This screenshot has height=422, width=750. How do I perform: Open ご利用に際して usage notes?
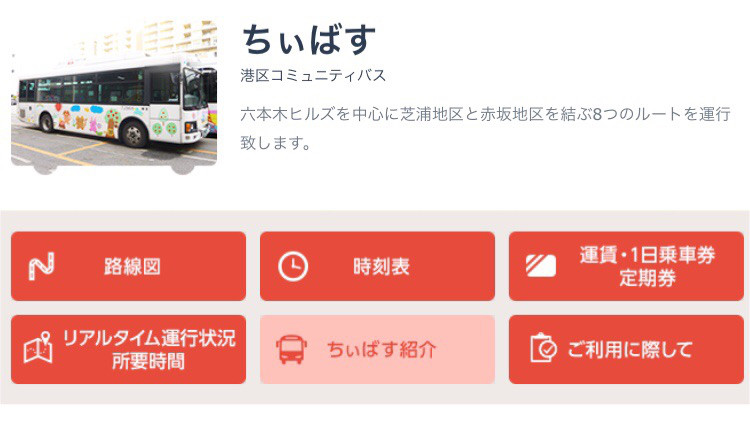(x=626, y=349)
